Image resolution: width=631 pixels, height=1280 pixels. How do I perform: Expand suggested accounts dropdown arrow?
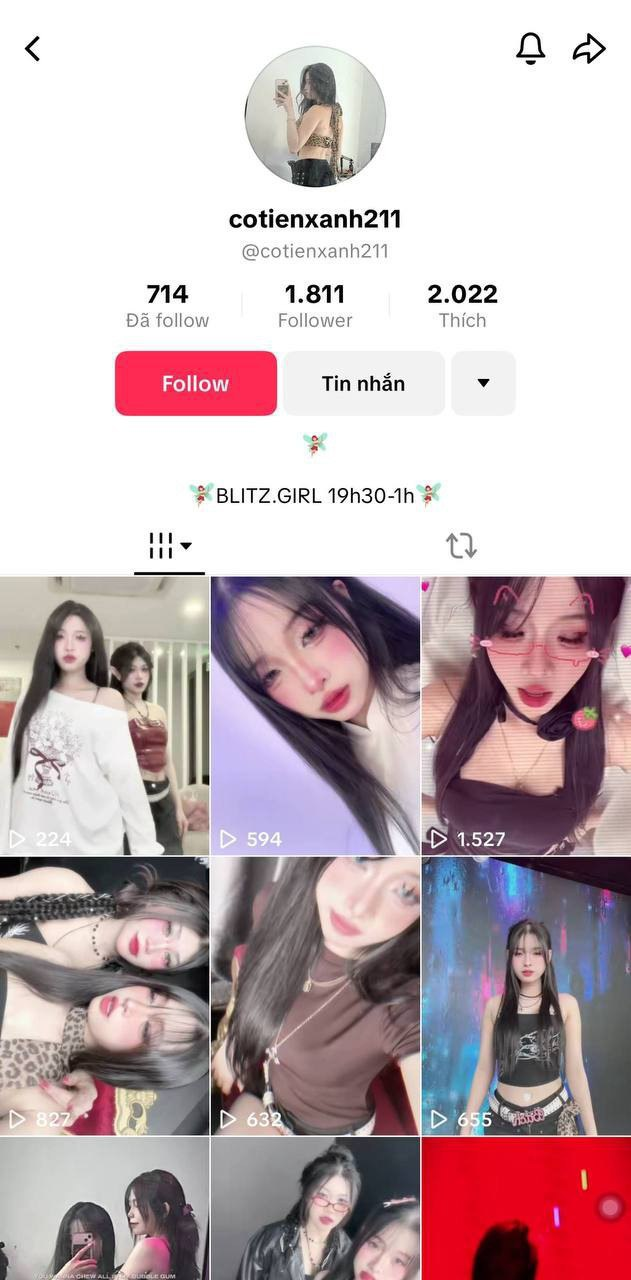483,383
